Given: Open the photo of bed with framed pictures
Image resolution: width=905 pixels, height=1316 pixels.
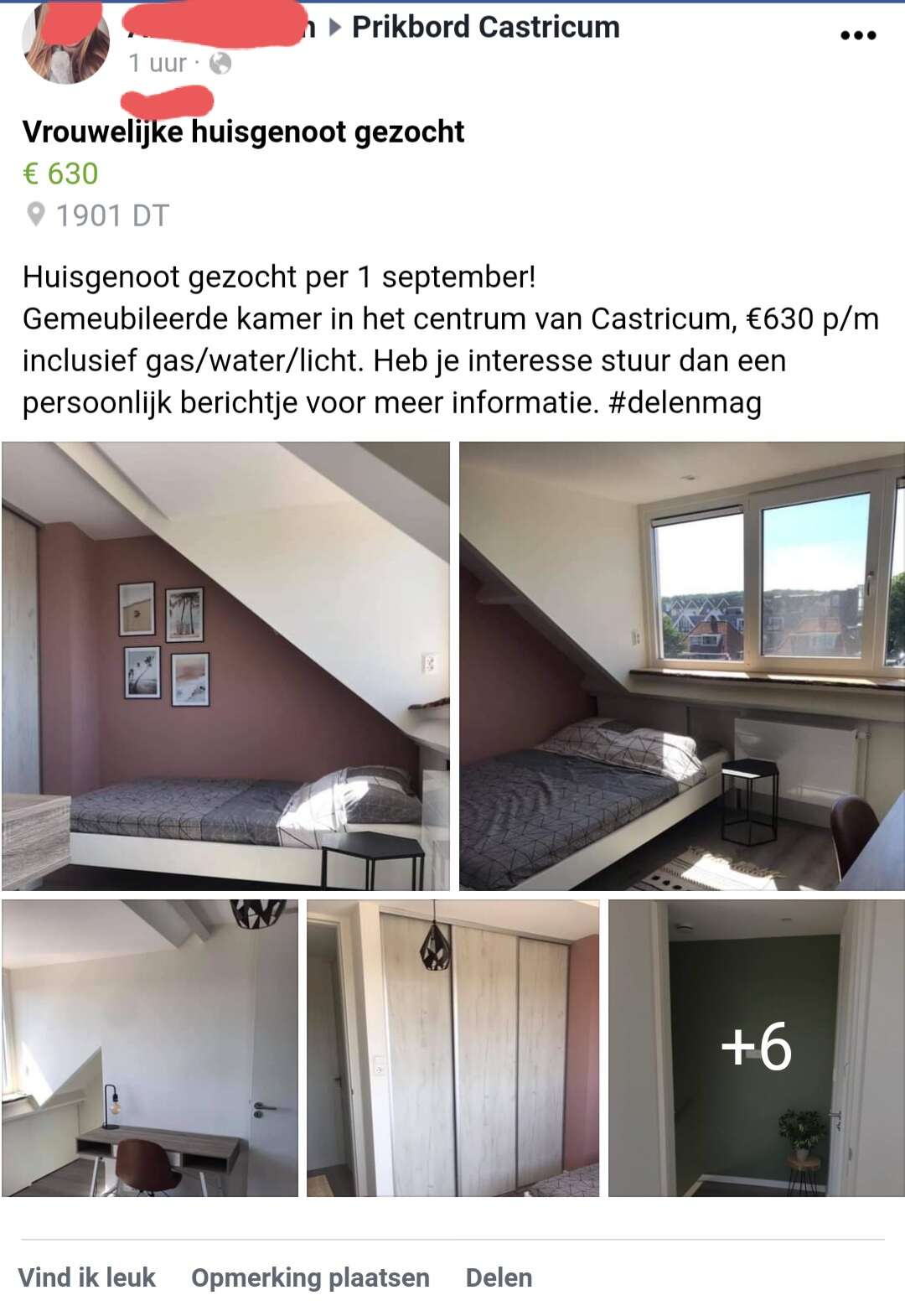Looking at the screenshot, I should tap(225, 666).
